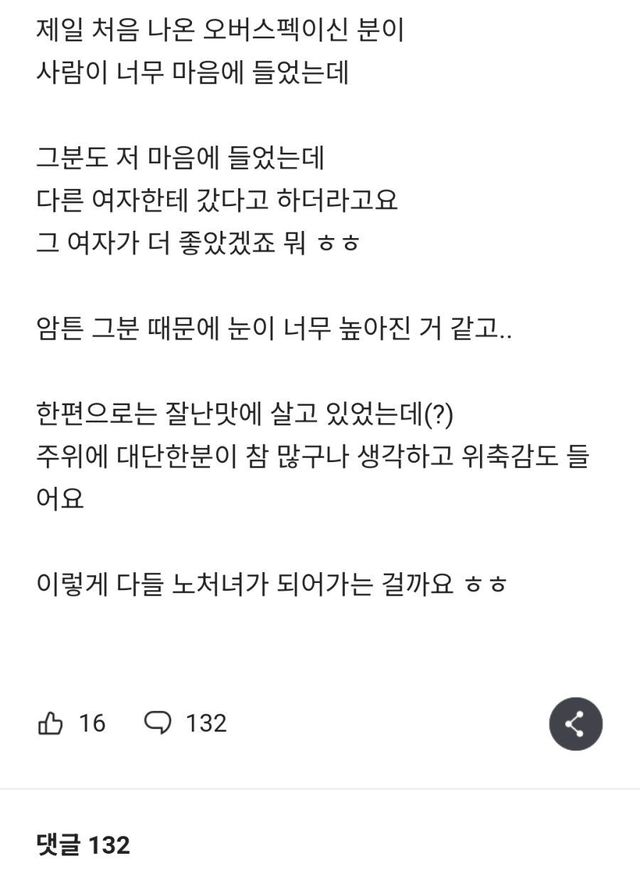Like this post with the thumbs-up icon
Viewport: 640px width, 885px height.
(50, 722)
